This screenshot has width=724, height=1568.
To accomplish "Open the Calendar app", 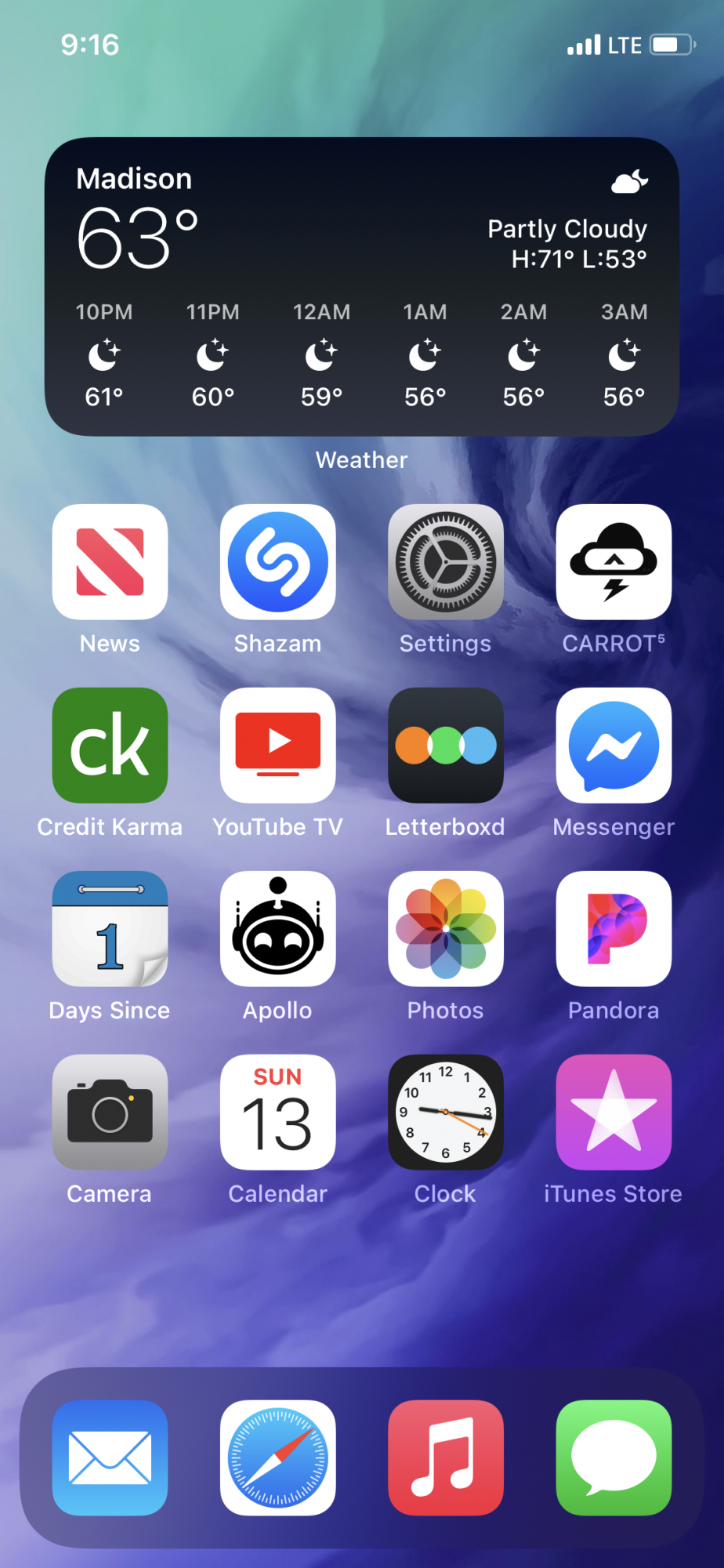I will click(x=277, y=1112).
